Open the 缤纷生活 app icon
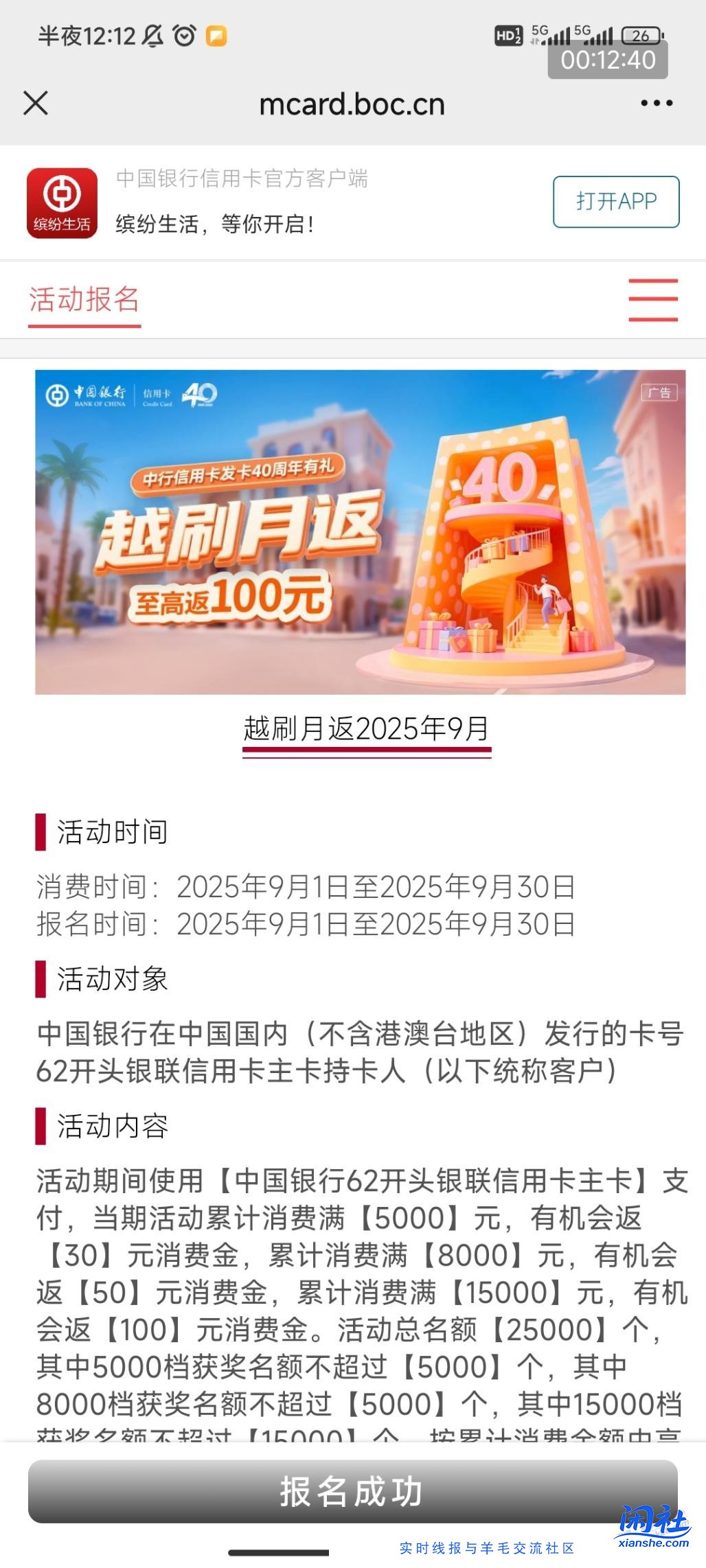 pyautogui.click(x=62, y=203)
